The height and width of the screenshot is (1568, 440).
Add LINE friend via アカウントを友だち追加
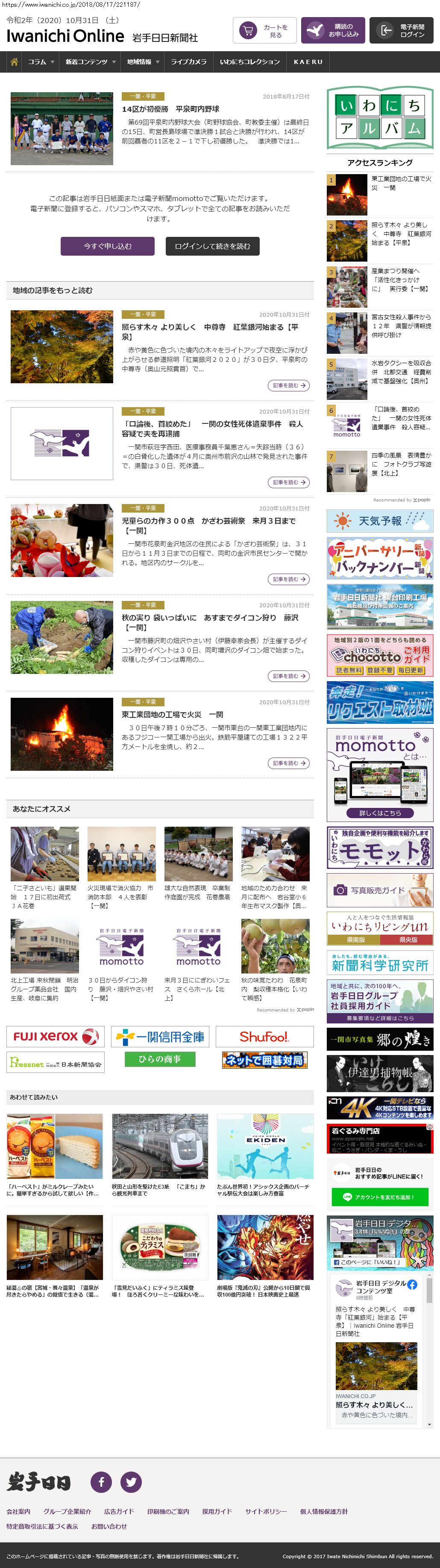[380, 1197]
